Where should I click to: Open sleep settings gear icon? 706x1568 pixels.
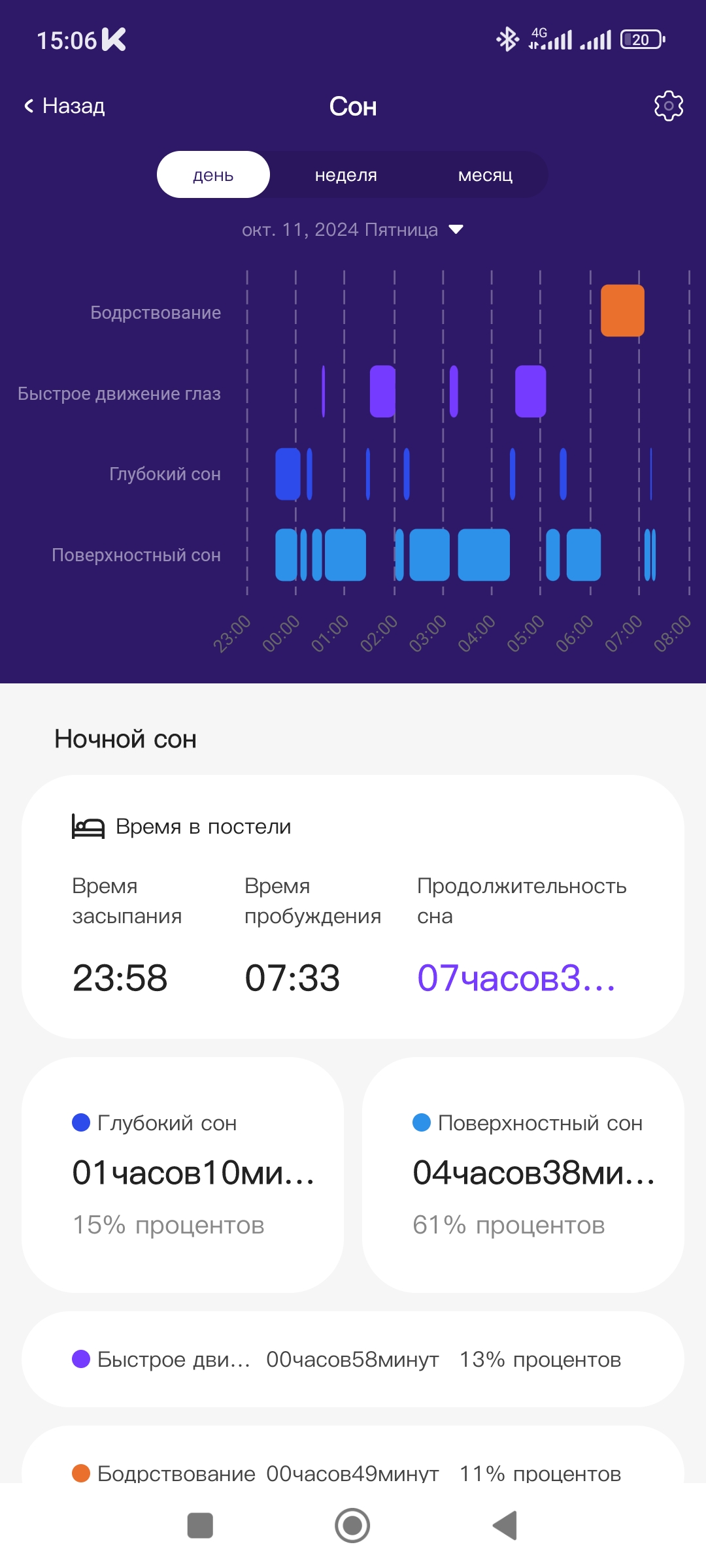click(668, 106)
